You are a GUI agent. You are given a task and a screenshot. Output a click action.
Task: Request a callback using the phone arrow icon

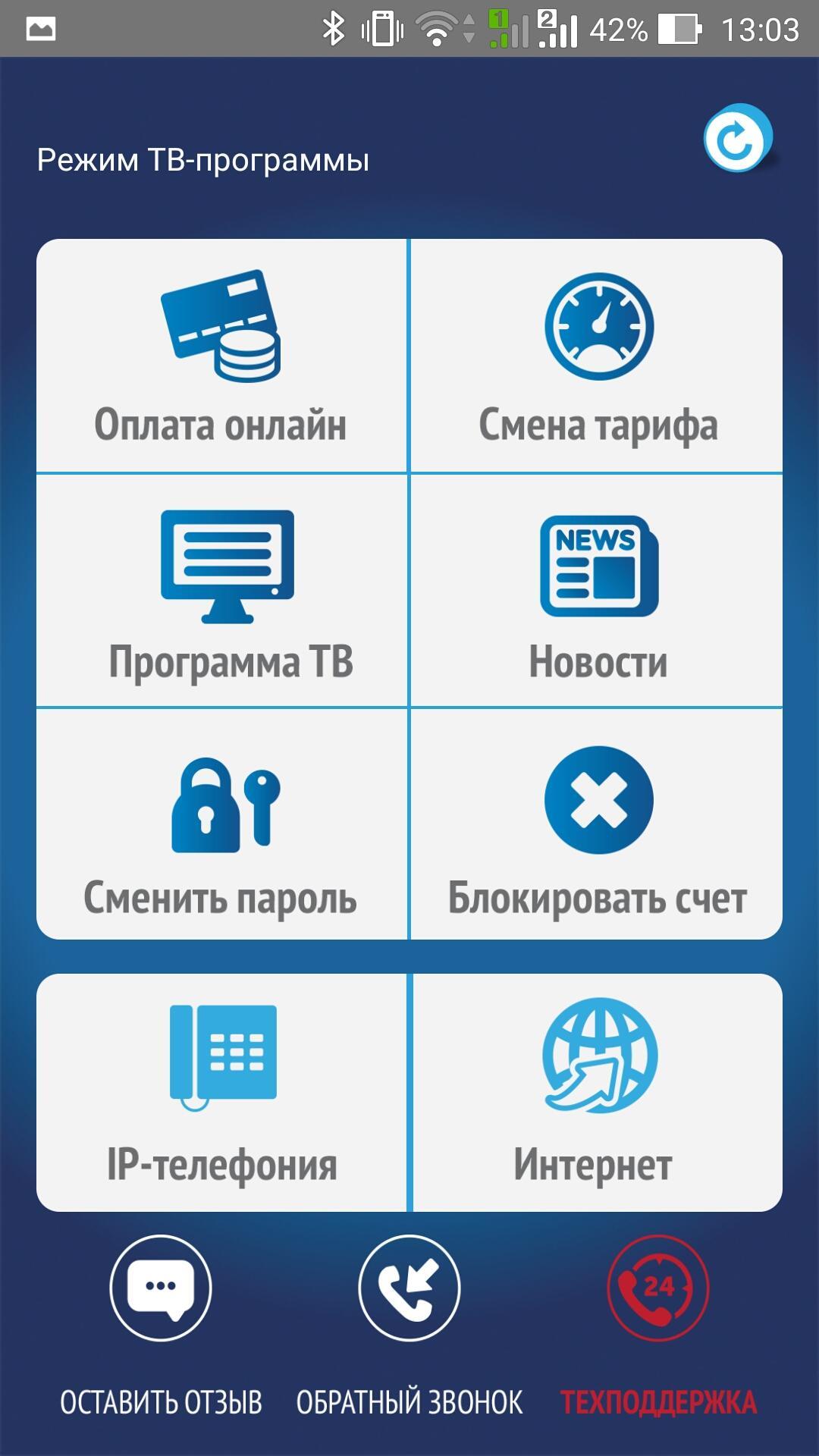pyautogui.click(x=409, y=1289)
